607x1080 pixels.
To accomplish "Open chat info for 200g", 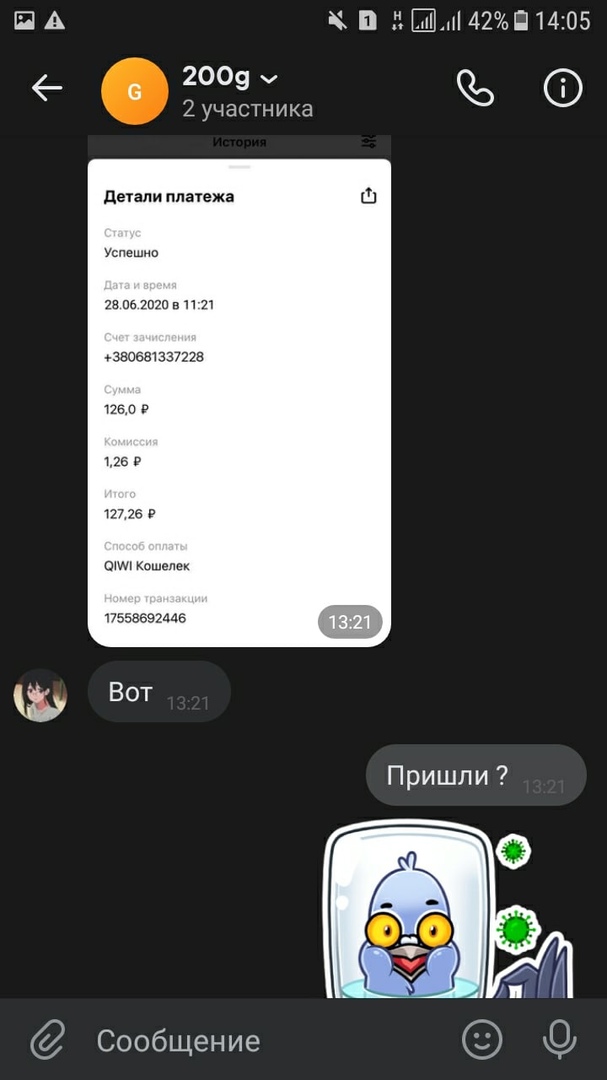I will point(562,89).
